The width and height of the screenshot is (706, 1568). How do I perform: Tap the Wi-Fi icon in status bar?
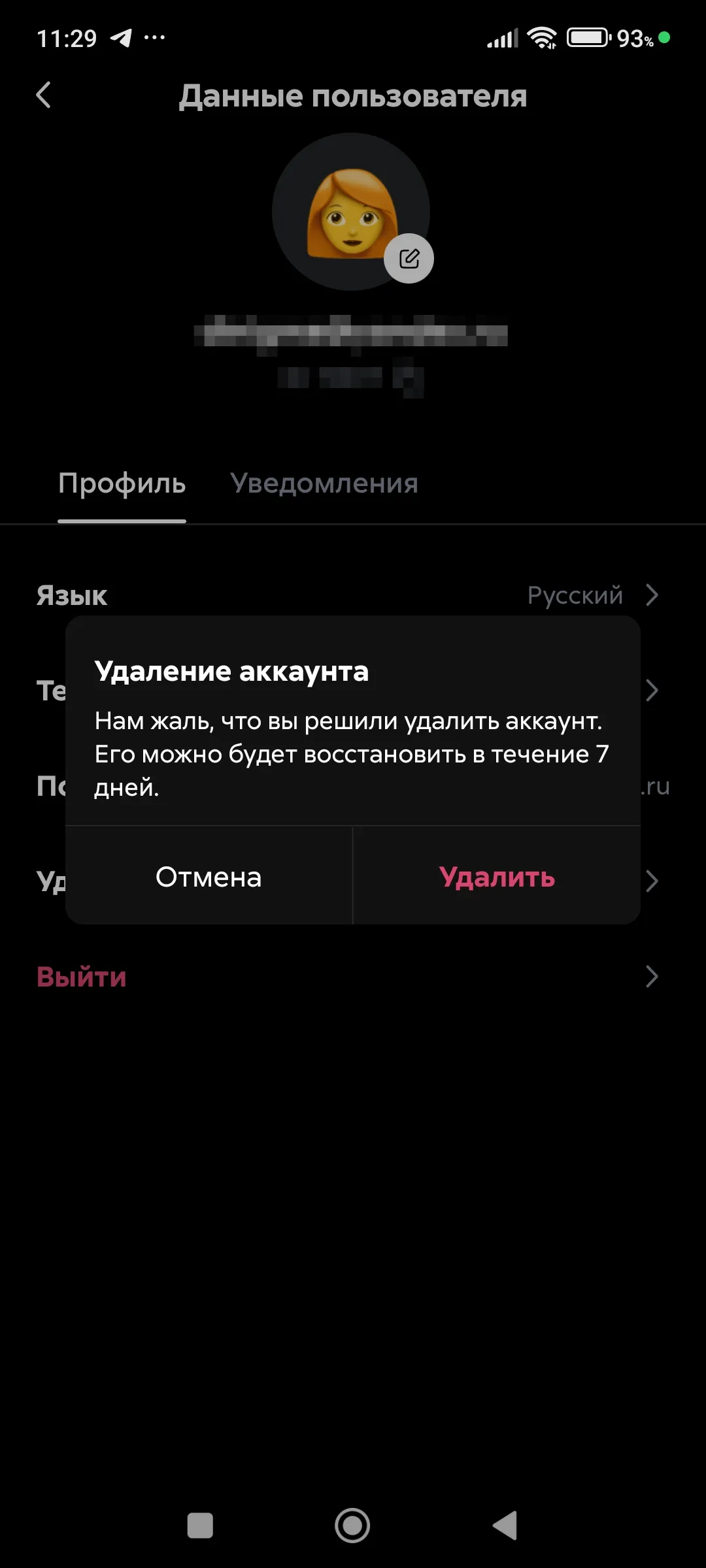click(x=541, y=37)
